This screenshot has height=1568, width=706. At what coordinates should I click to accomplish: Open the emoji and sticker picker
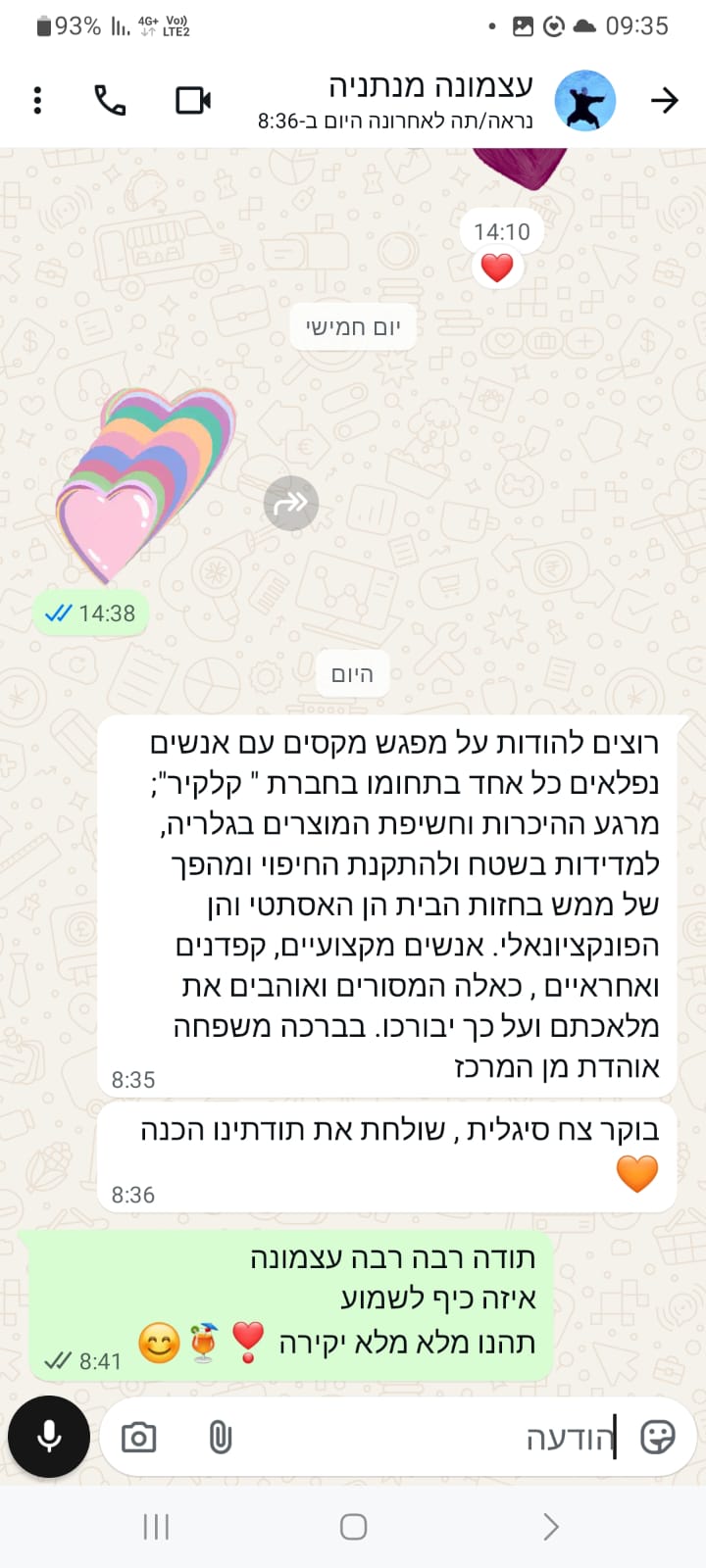pyautogui.click(x=657, y=1438)
